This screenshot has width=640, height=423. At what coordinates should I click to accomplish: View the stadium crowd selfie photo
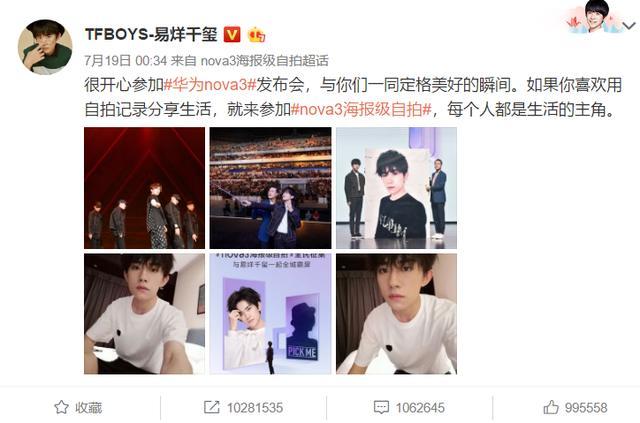[x=270, y=188]
